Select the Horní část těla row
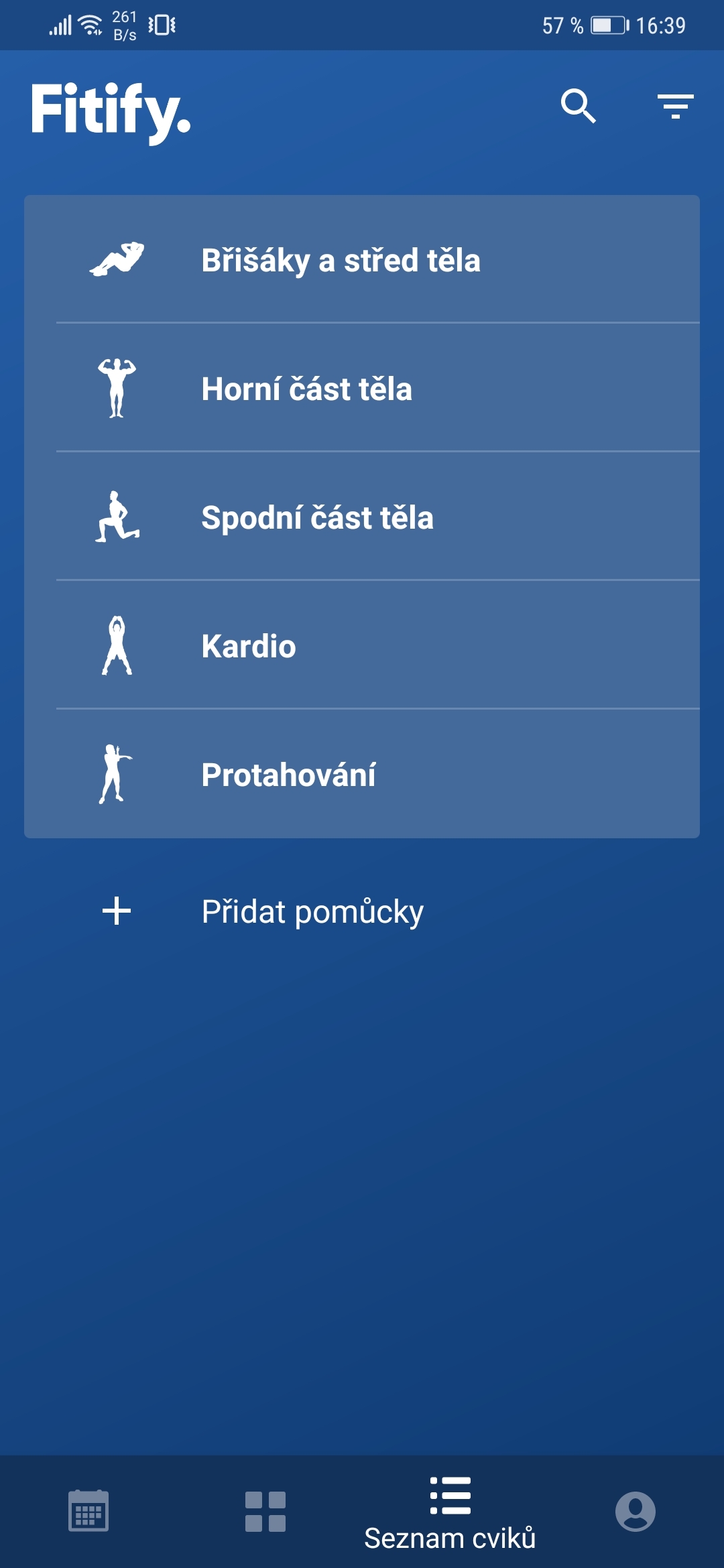The image size is (724, 1568). (362, 389)
